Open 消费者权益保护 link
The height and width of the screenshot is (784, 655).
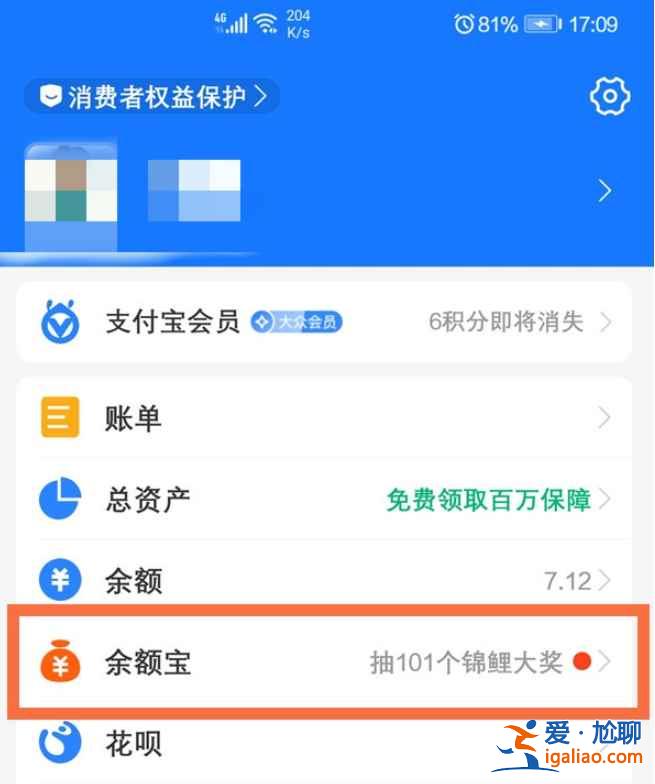152,96
